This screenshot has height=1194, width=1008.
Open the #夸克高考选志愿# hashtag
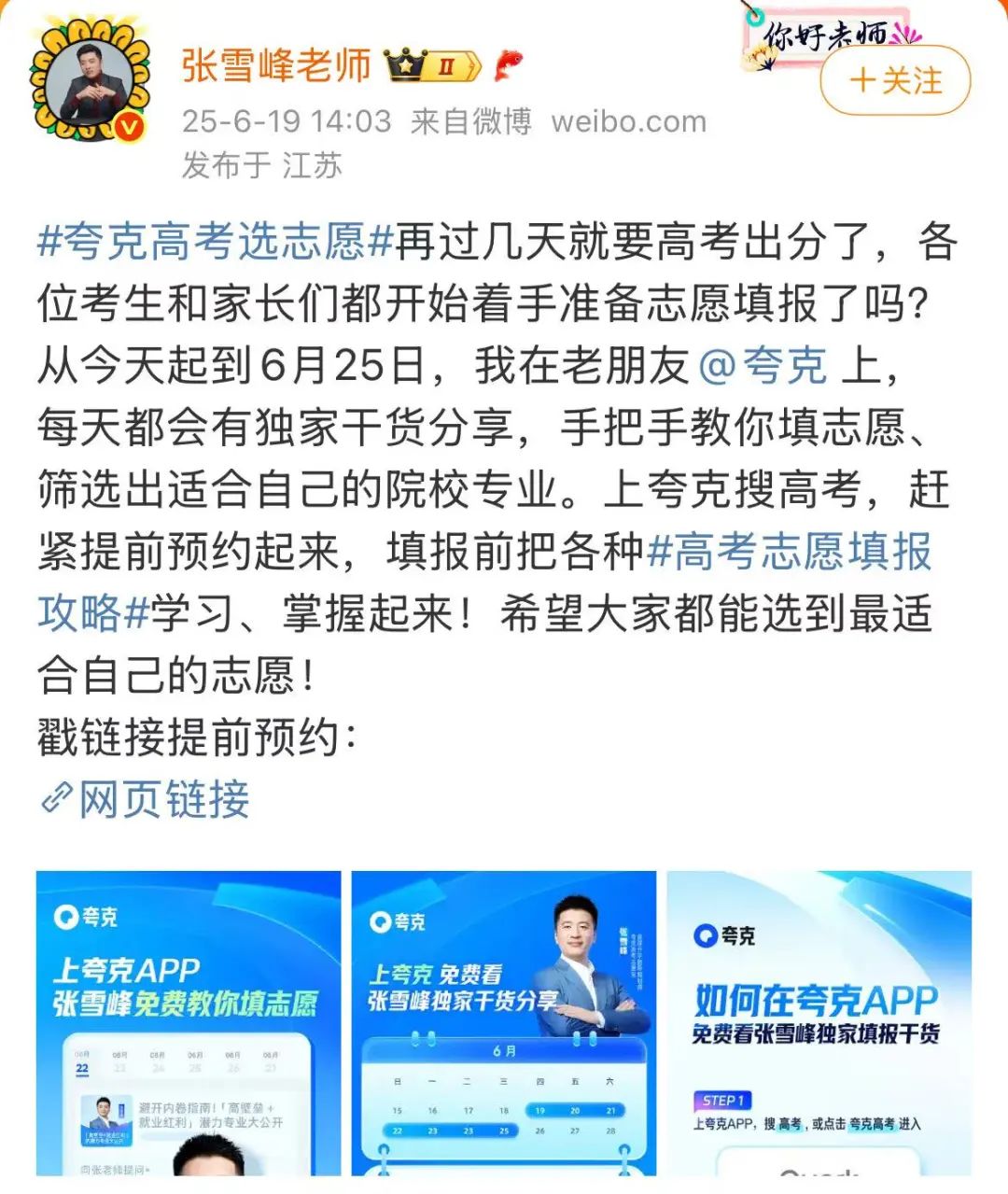pos(215,242)
